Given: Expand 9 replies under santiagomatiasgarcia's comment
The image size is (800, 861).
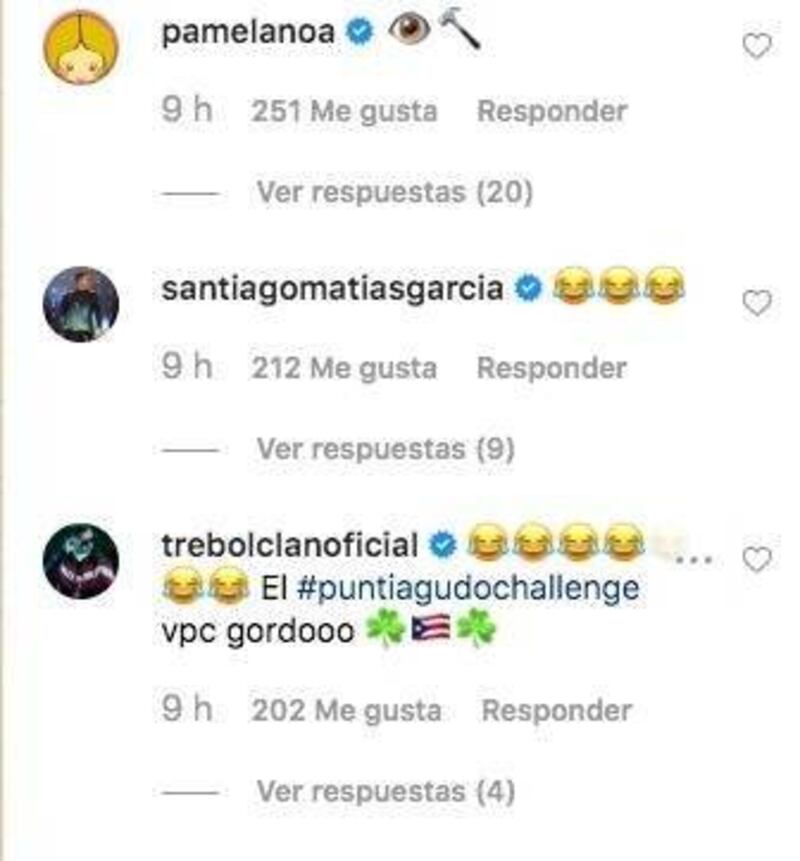Looking at the screenshot, I should point(385,449).
